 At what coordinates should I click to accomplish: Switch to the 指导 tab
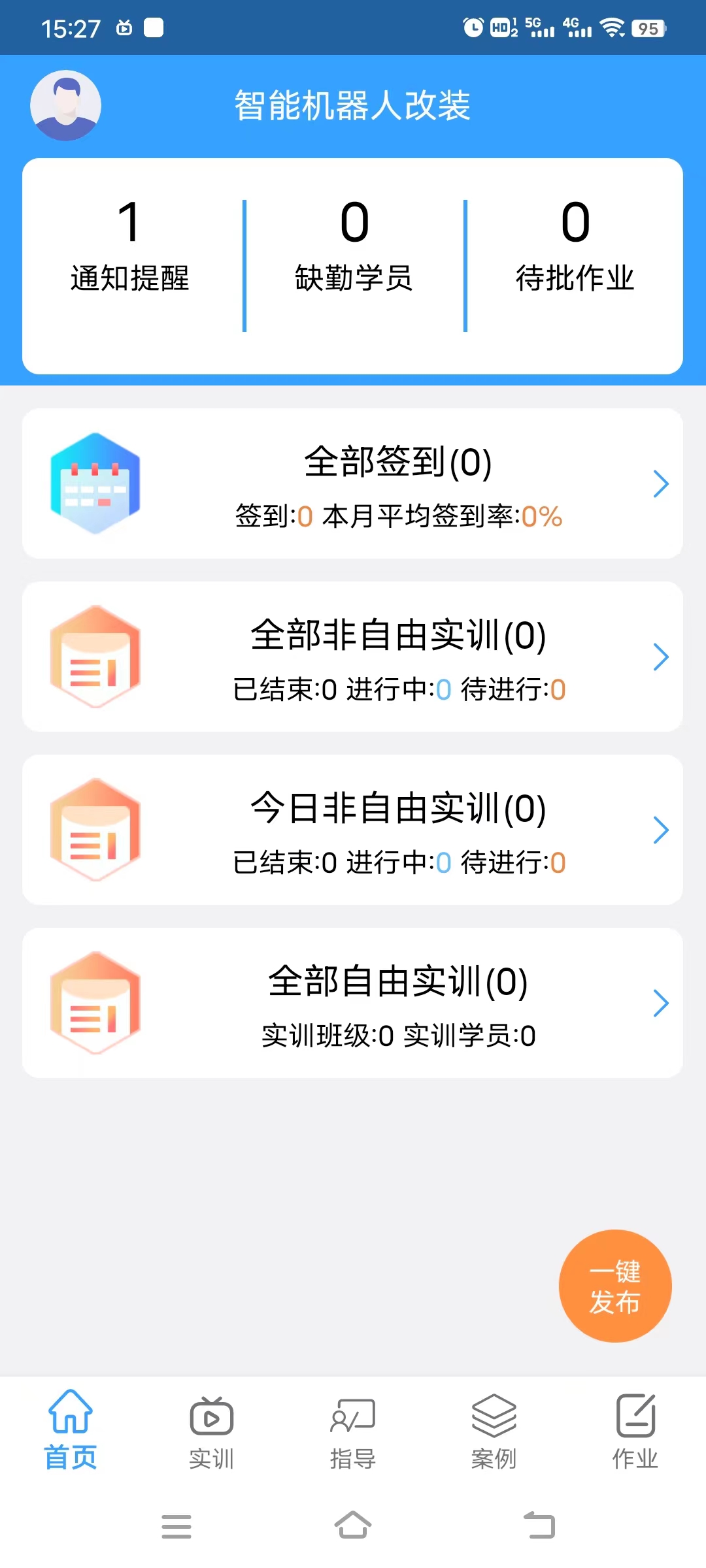(x=352, y=1432)
